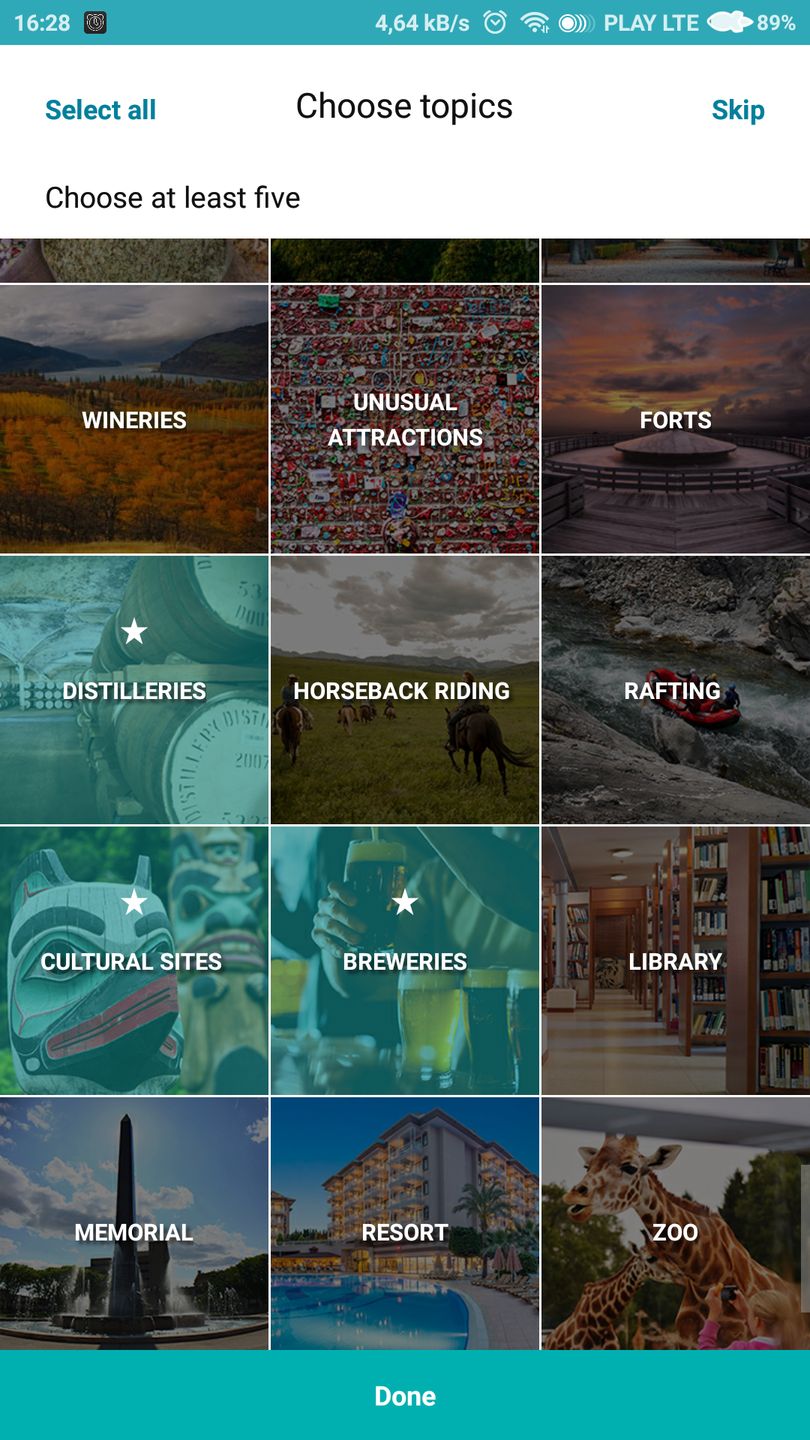
Task: Tap Select all topics
Action: click(100, 110)
